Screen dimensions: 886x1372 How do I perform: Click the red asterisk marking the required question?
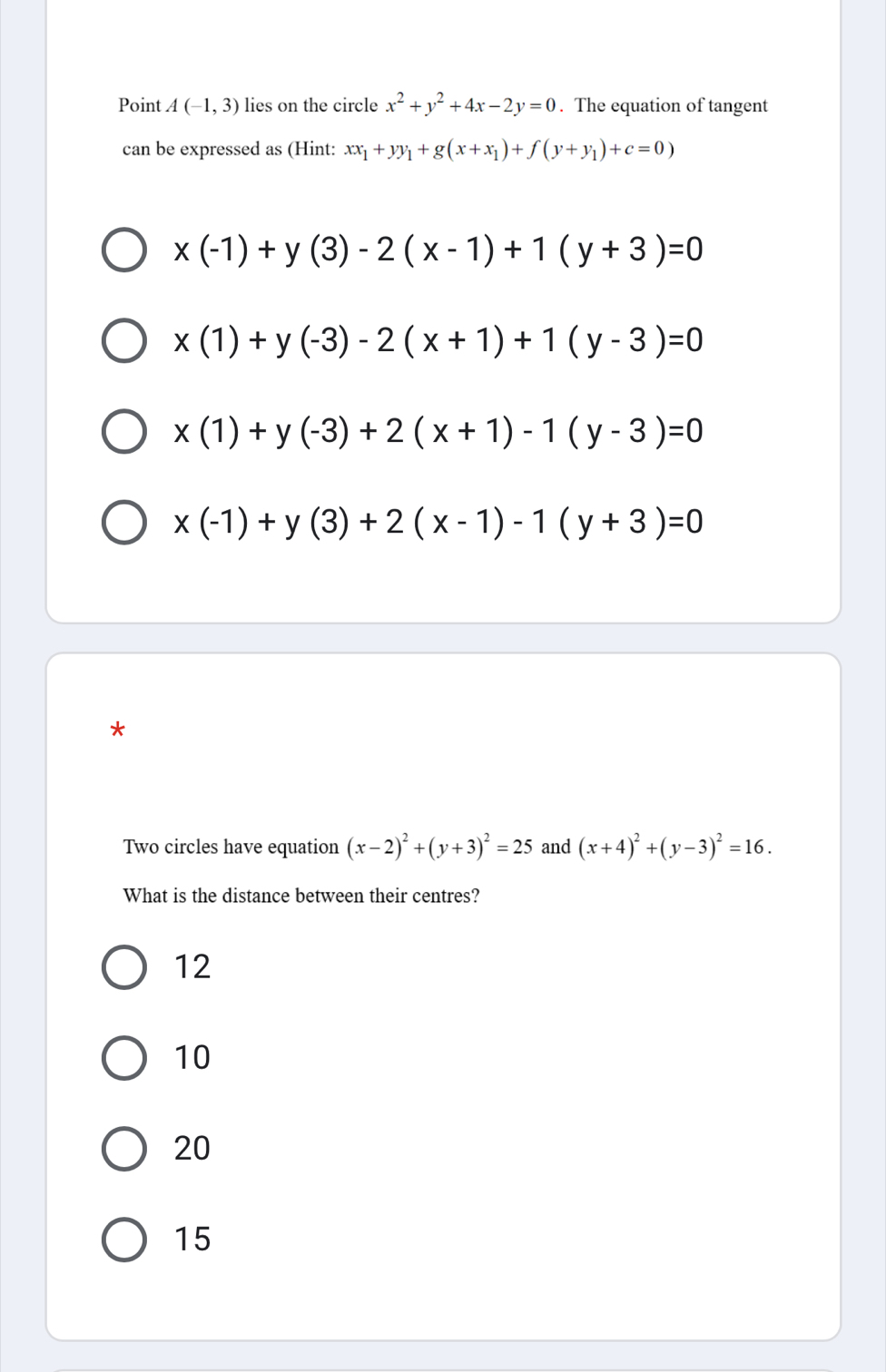117,731
